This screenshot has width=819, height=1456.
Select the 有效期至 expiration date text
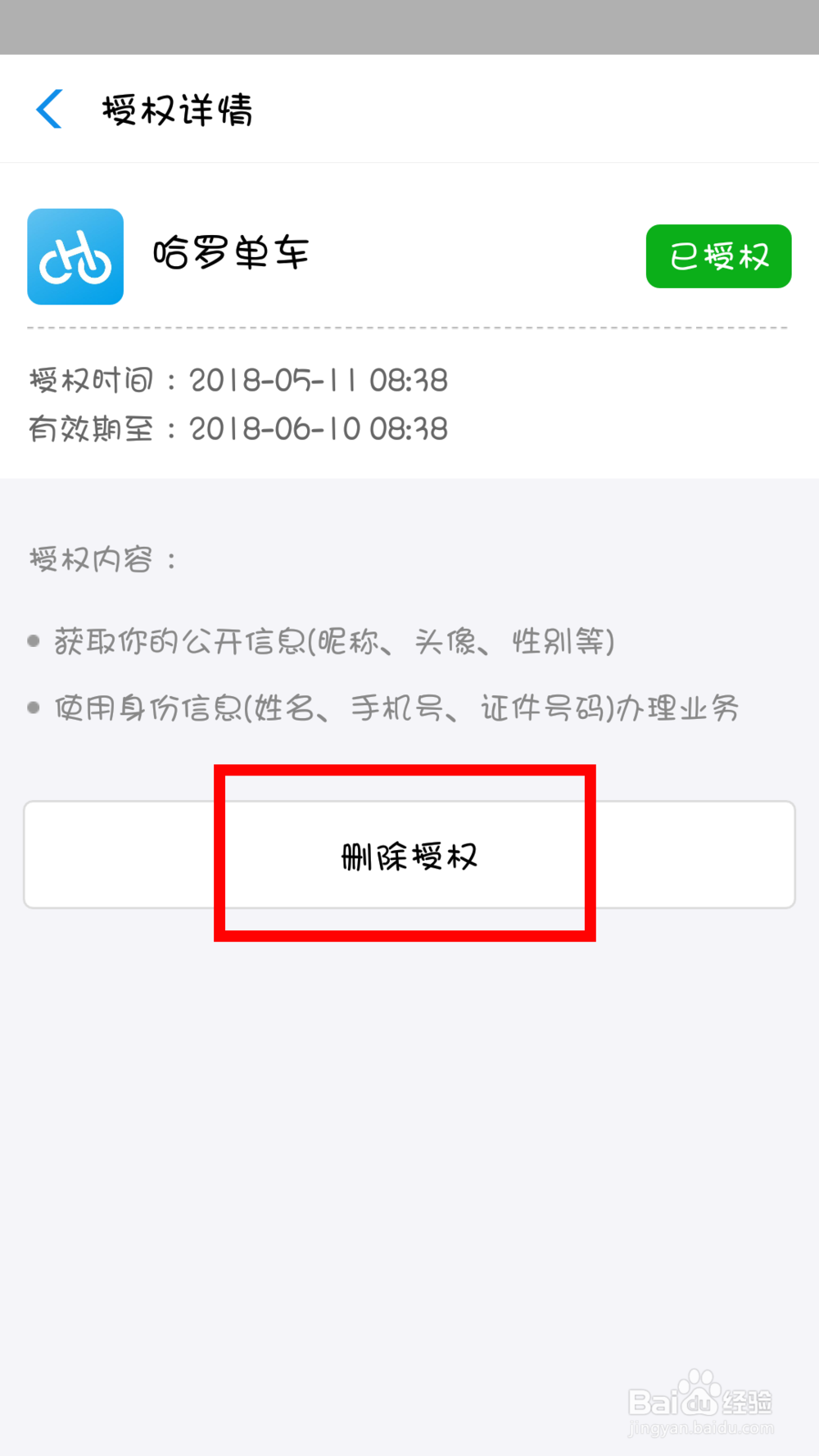238,428
